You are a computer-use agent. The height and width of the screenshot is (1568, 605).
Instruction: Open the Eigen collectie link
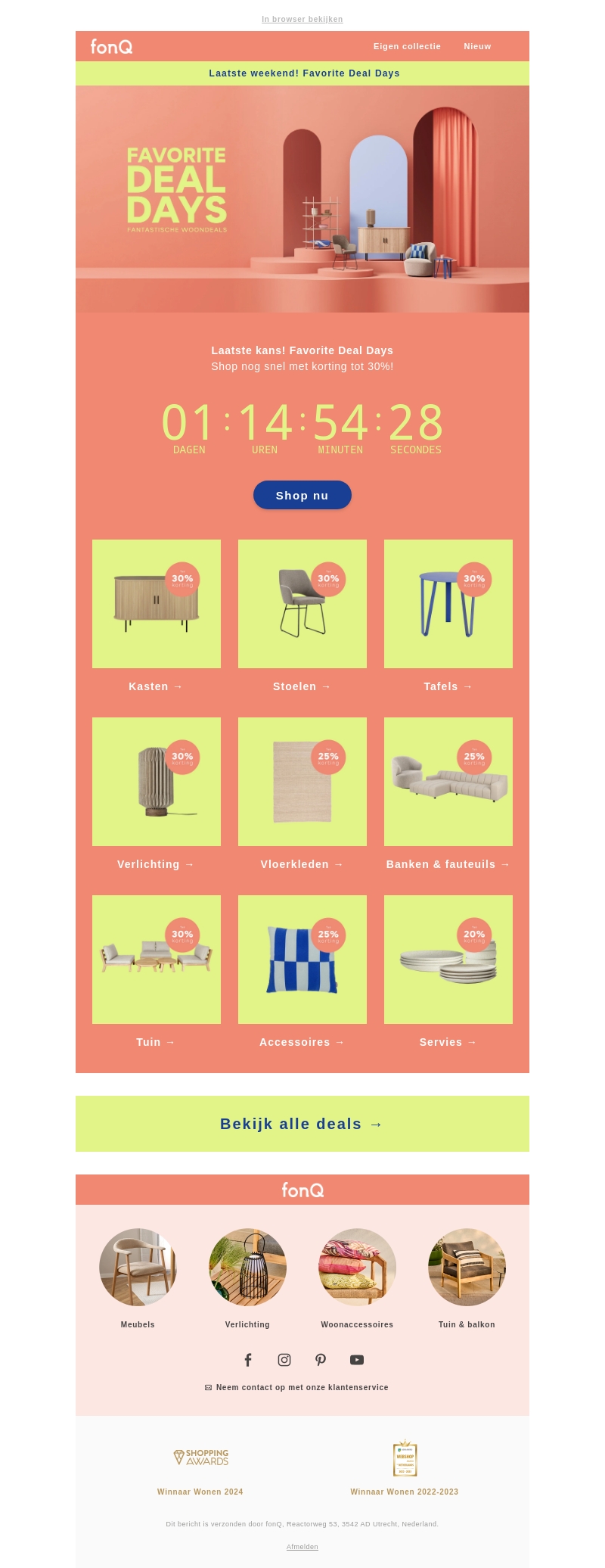(x=407, y=46)
